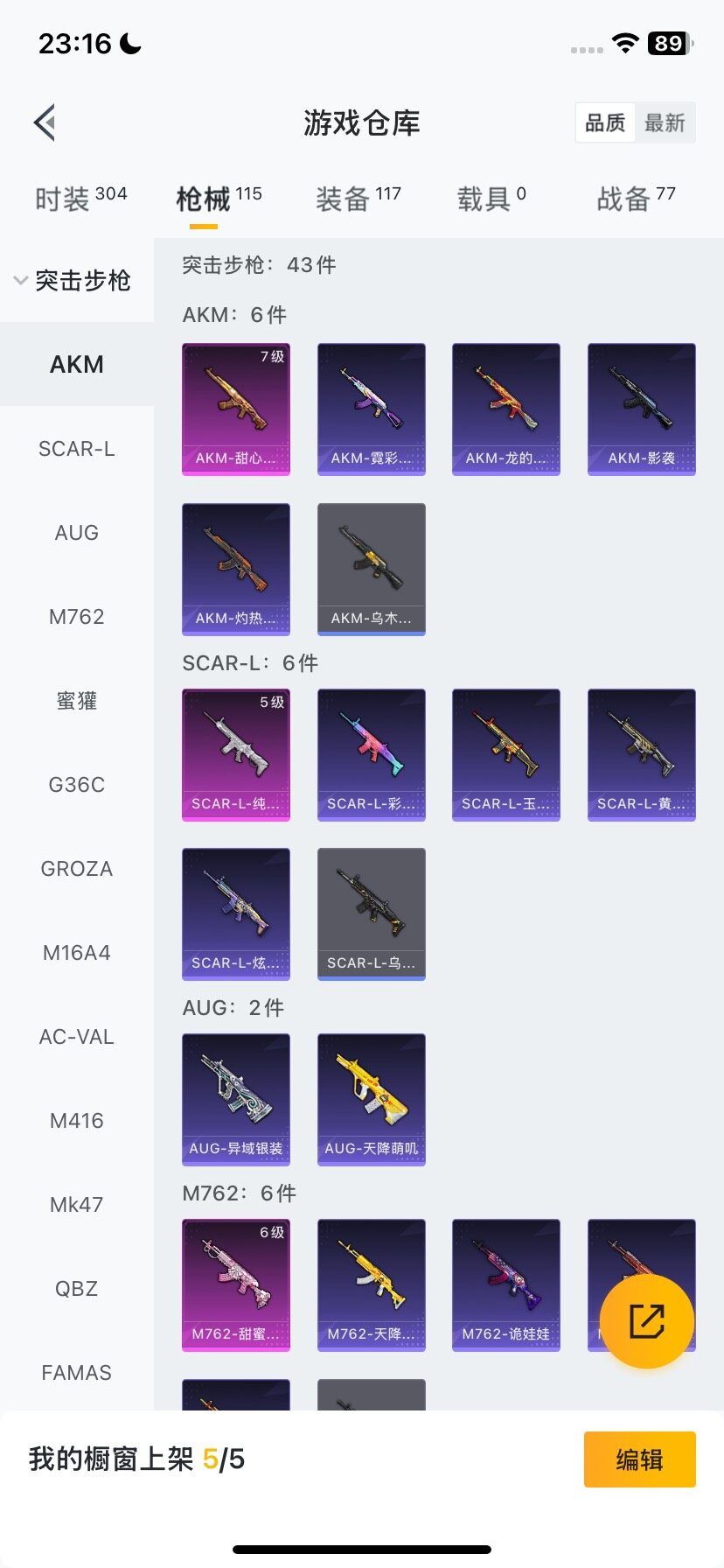Collapse the 突击步枪 category
This screenshot has width=724, height=1568.
coord(73,281)
